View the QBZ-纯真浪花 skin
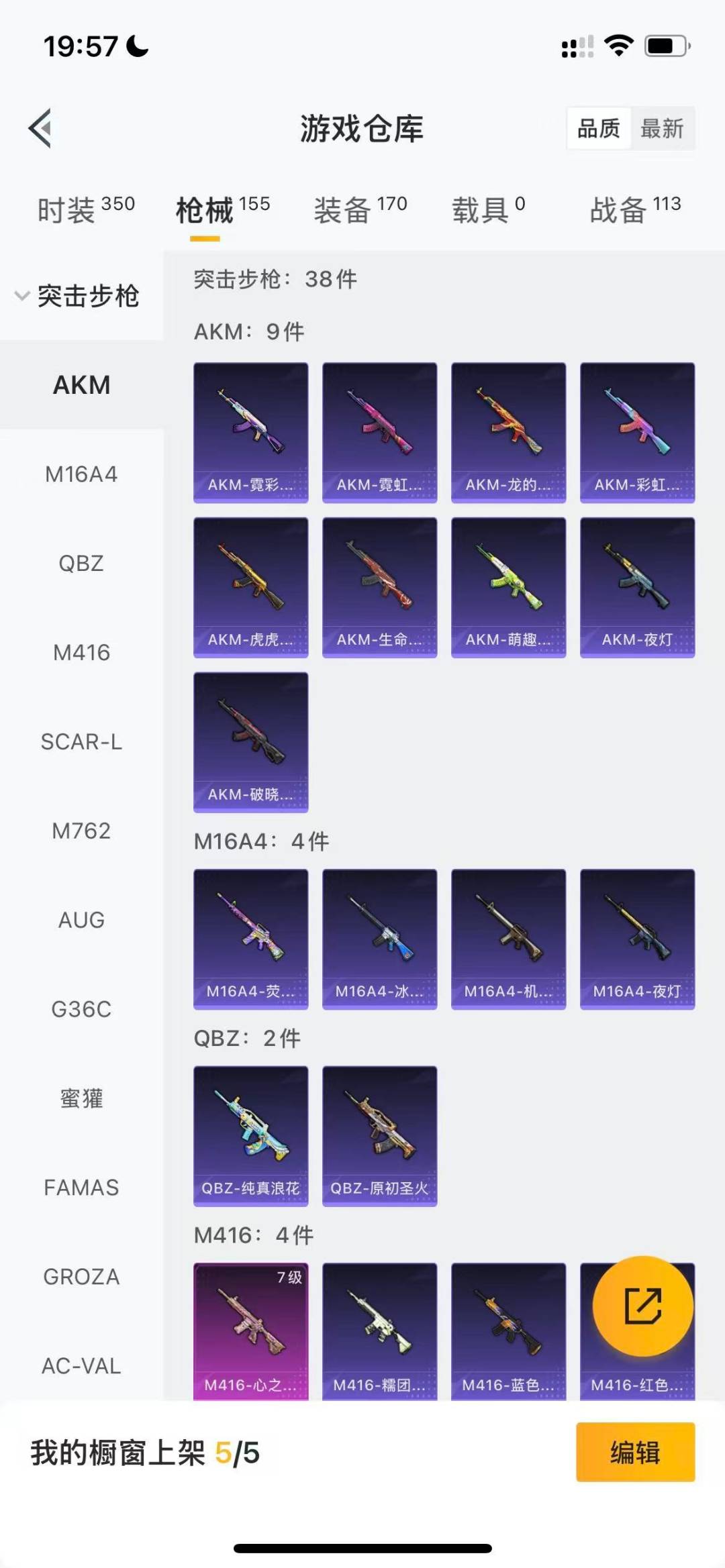Image resolution: width=725 pixels, height=1568 pixels. click(250, 1135)
